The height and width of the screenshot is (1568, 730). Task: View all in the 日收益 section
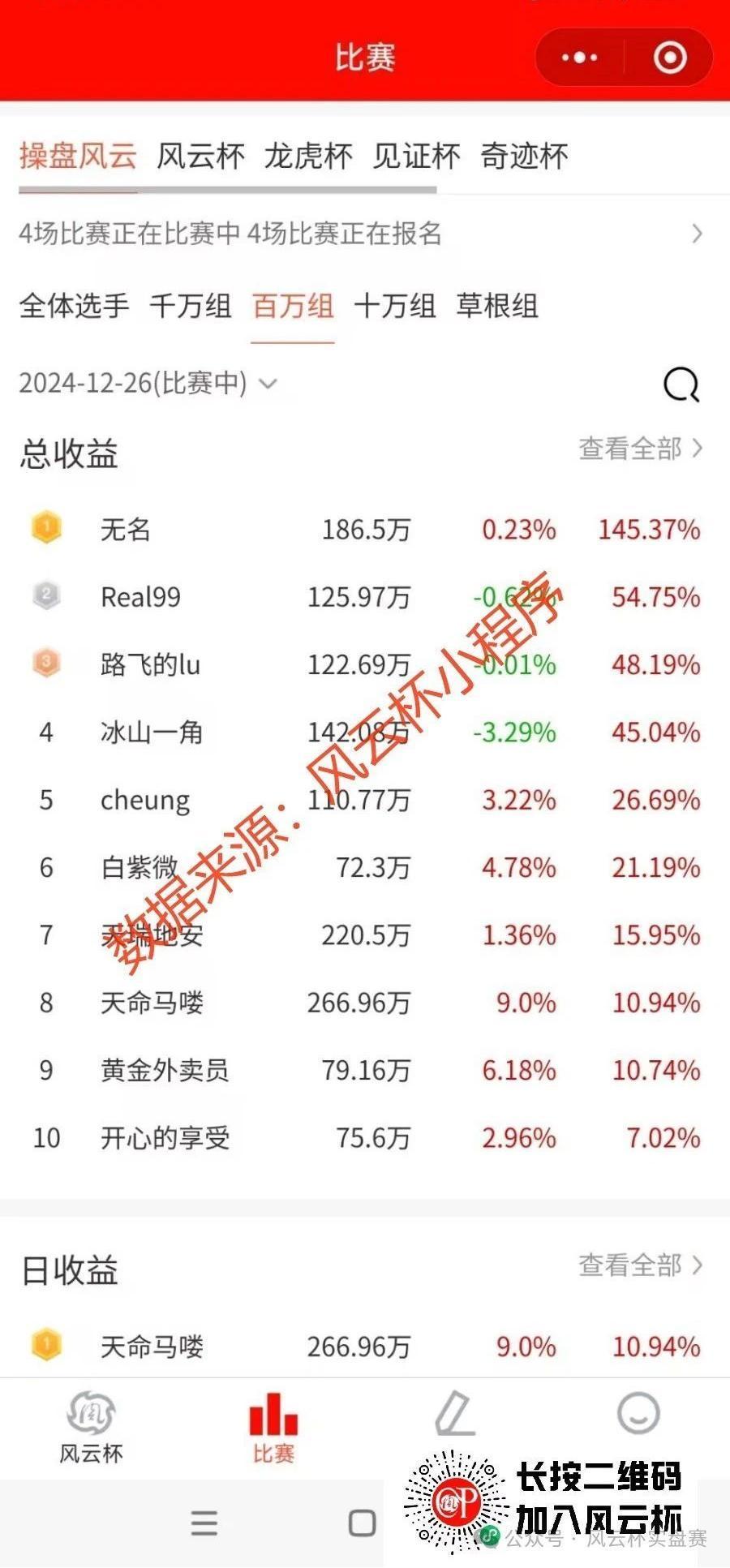(640, 1265)
